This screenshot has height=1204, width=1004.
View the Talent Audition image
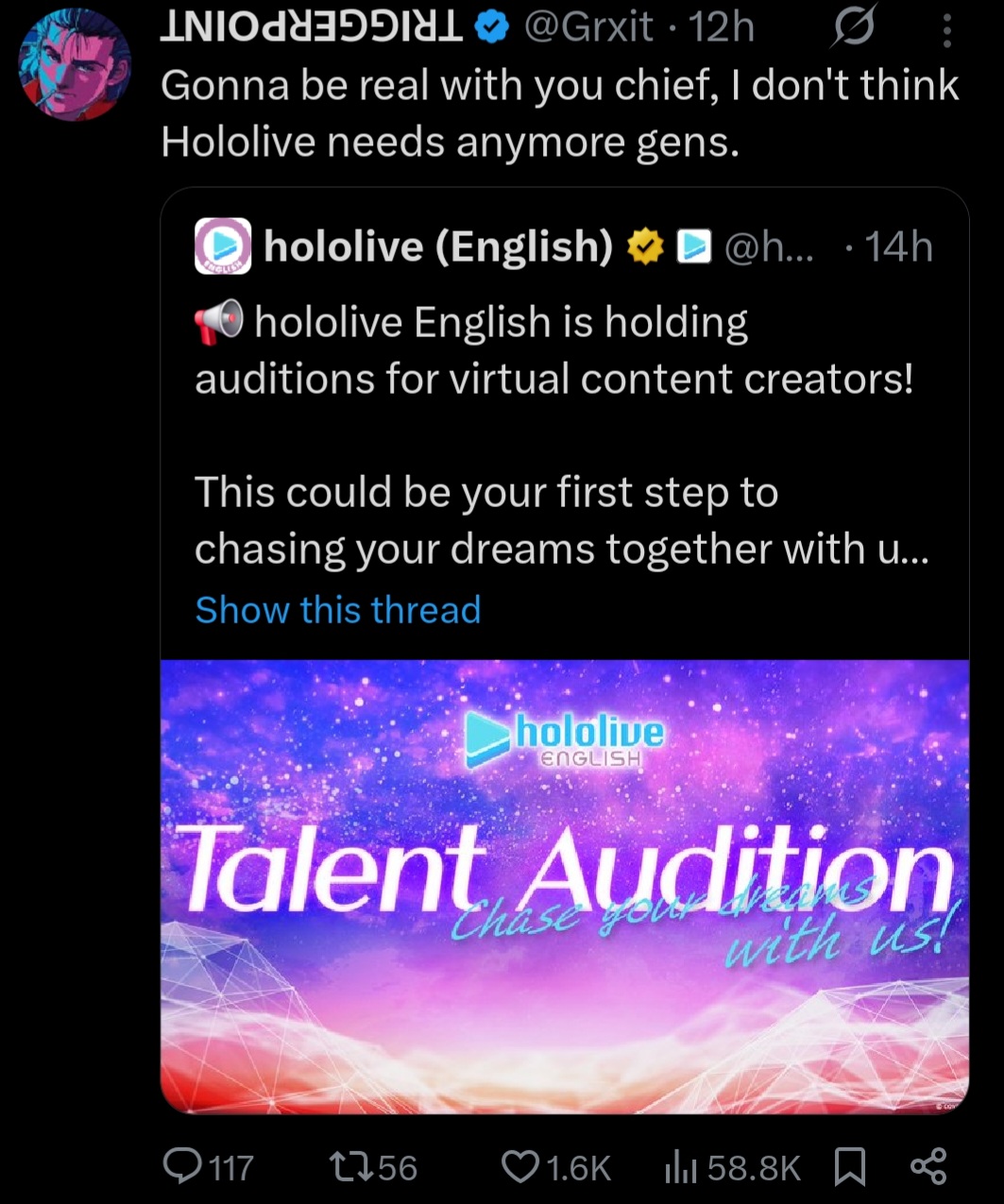point(565,886)
